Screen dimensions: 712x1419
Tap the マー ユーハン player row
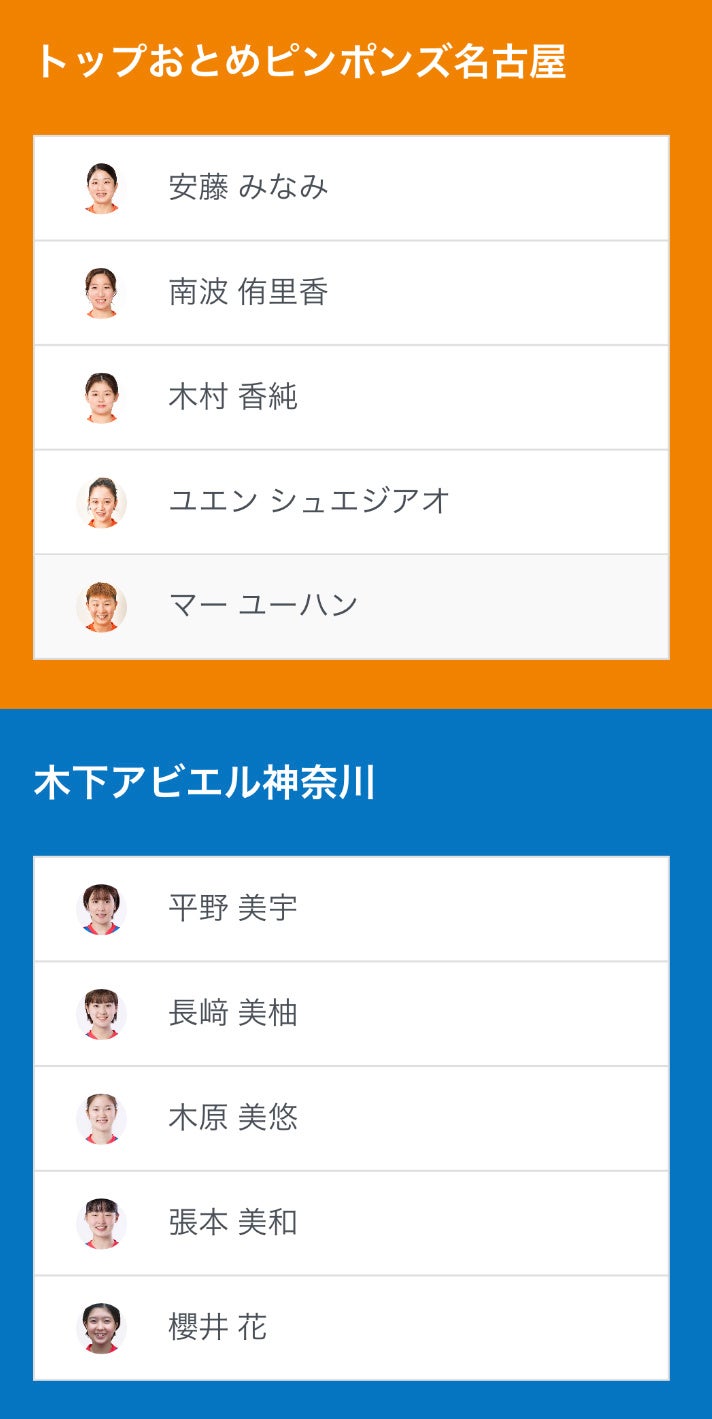click(x=350, y=607)
